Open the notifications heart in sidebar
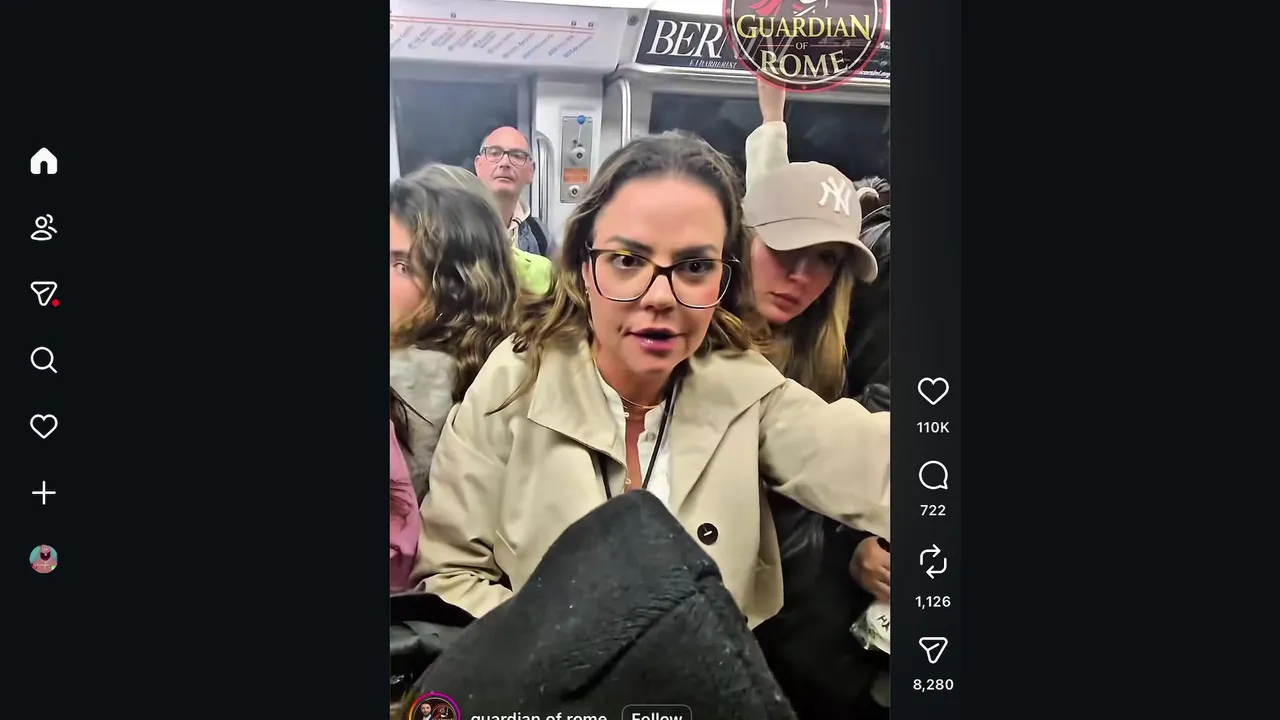The image size is (1280, 720). 44,426
